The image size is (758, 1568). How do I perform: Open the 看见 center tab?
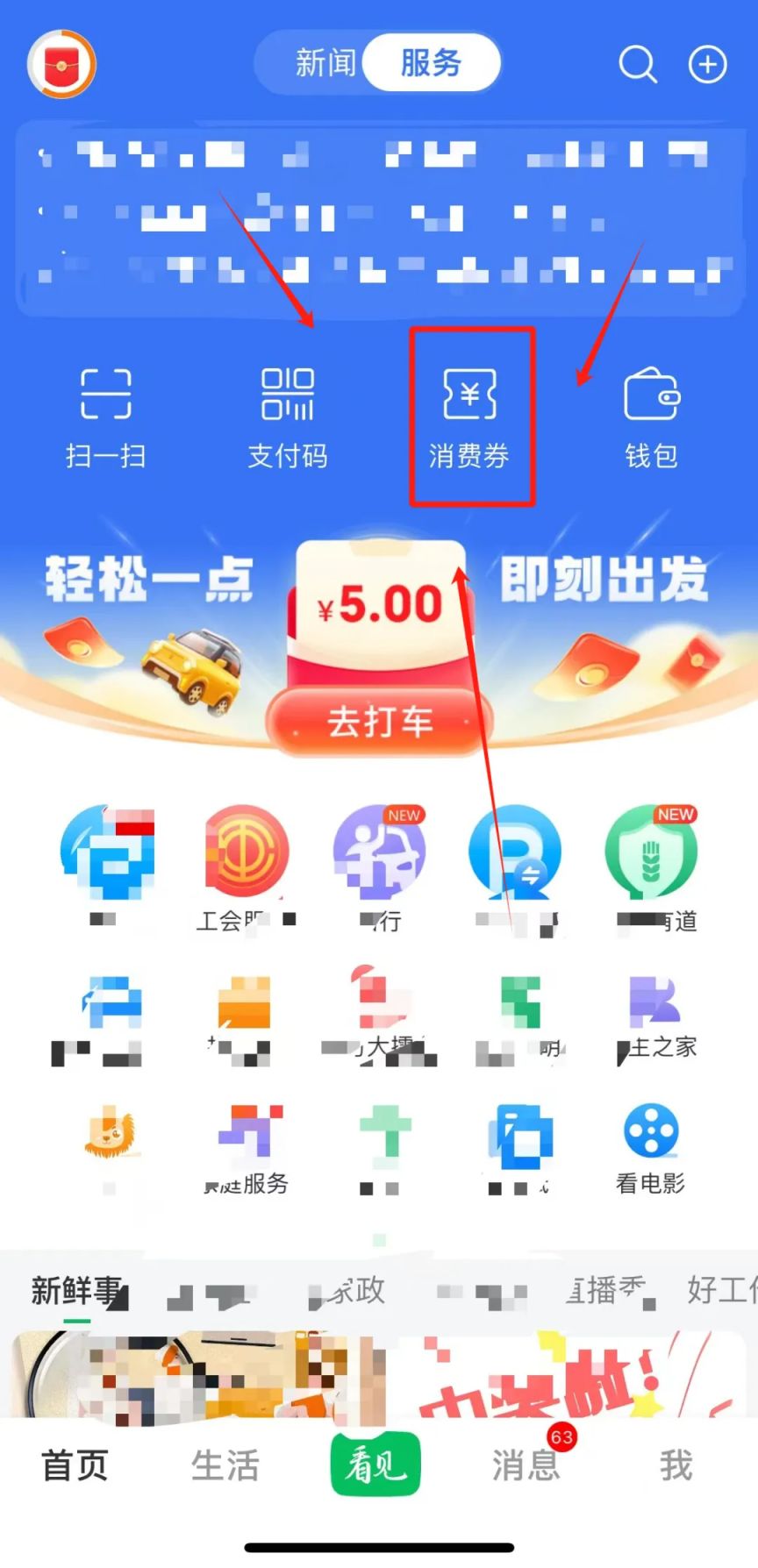pyautogui.click(x=375, y=1465)
